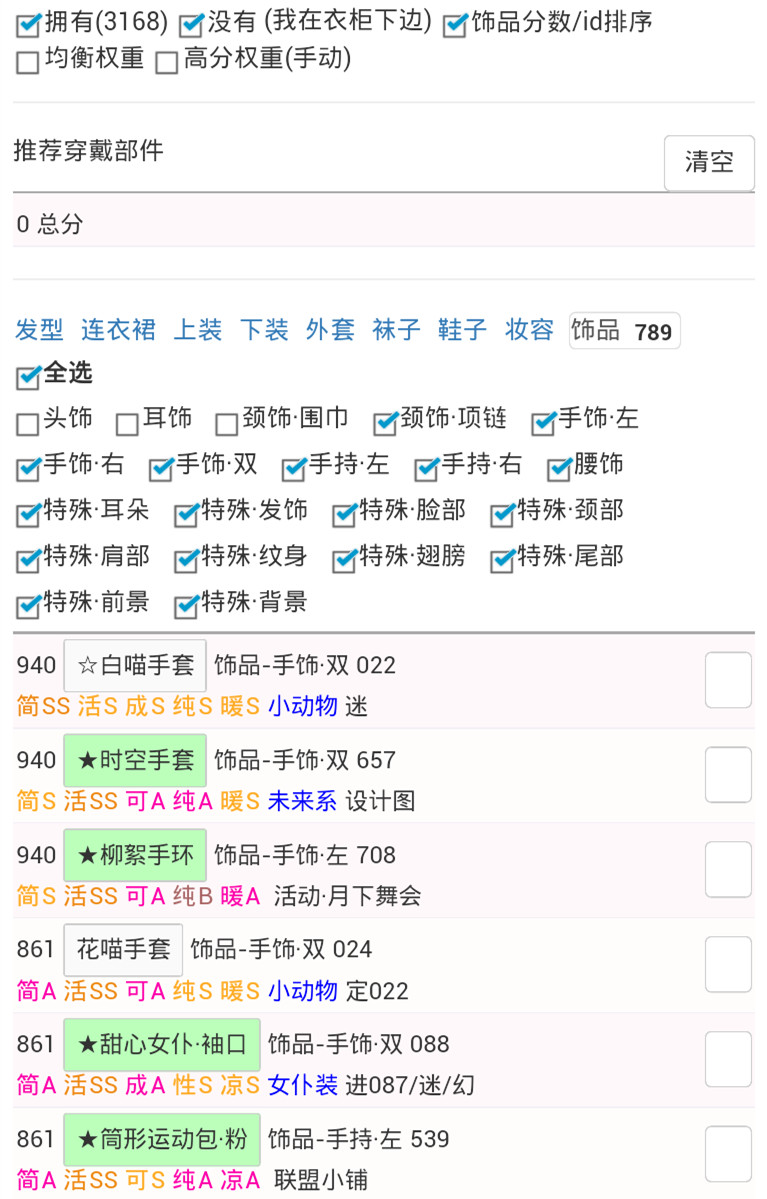Tap the ☆白喵手套 item button

pyautogui.click(x=135, y=666)
